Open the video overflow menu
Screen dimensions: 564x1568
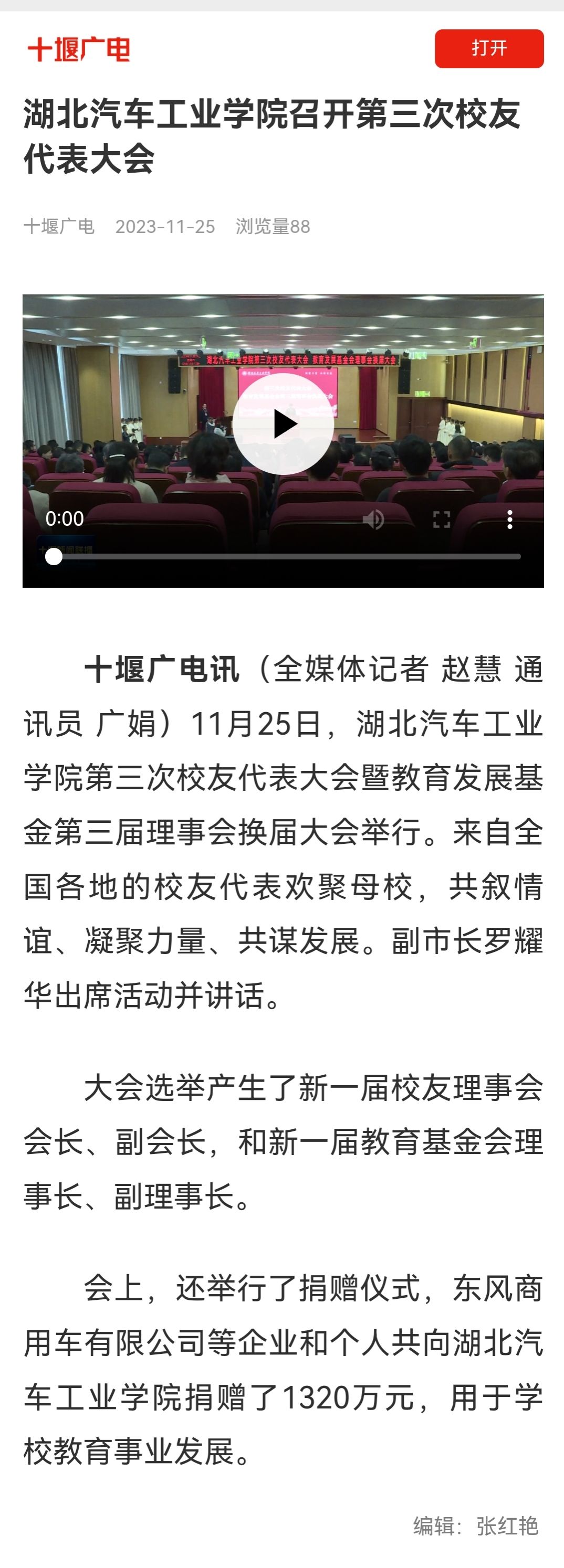pos(510,519)
